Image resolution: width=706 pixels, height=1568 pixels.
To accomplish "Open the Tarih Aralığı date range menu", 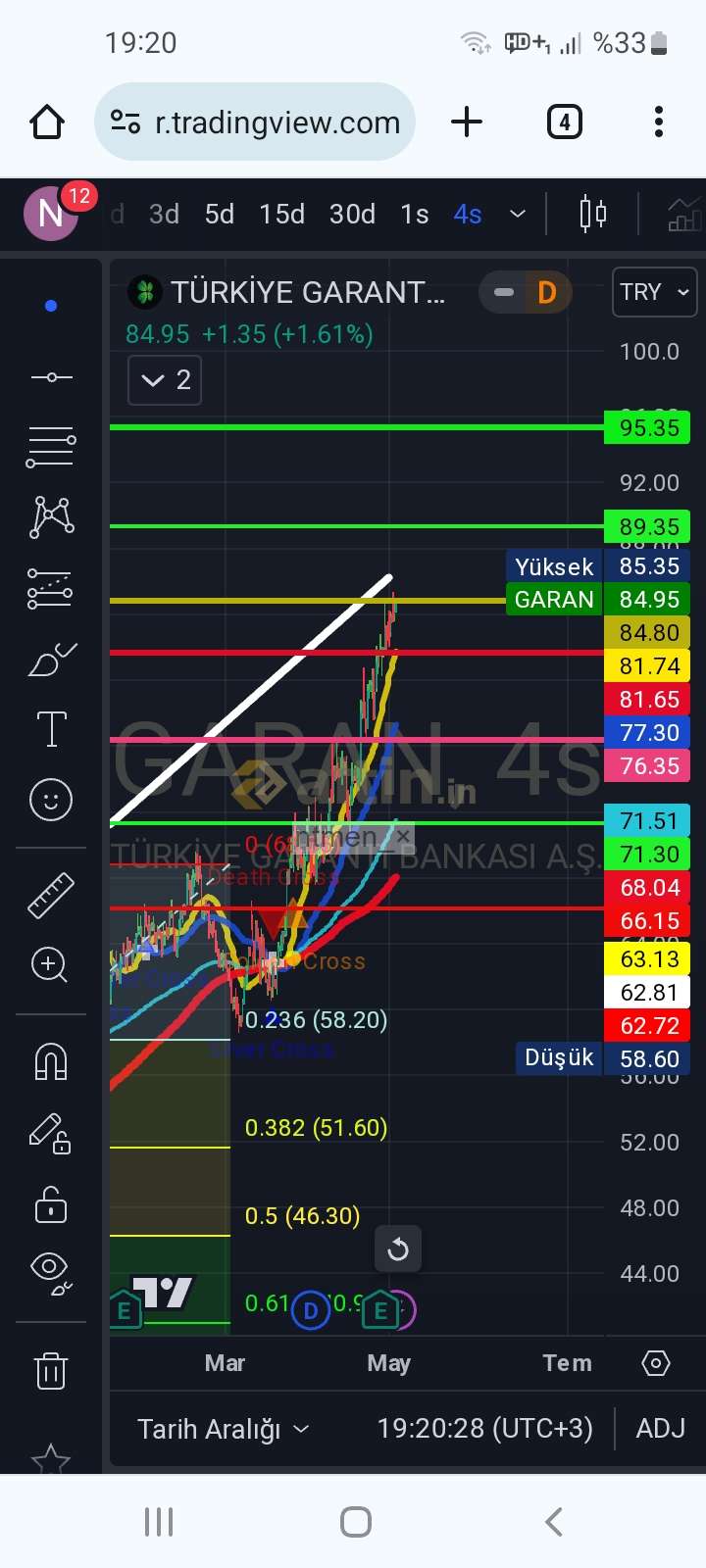I will [x=223, y=1429].
